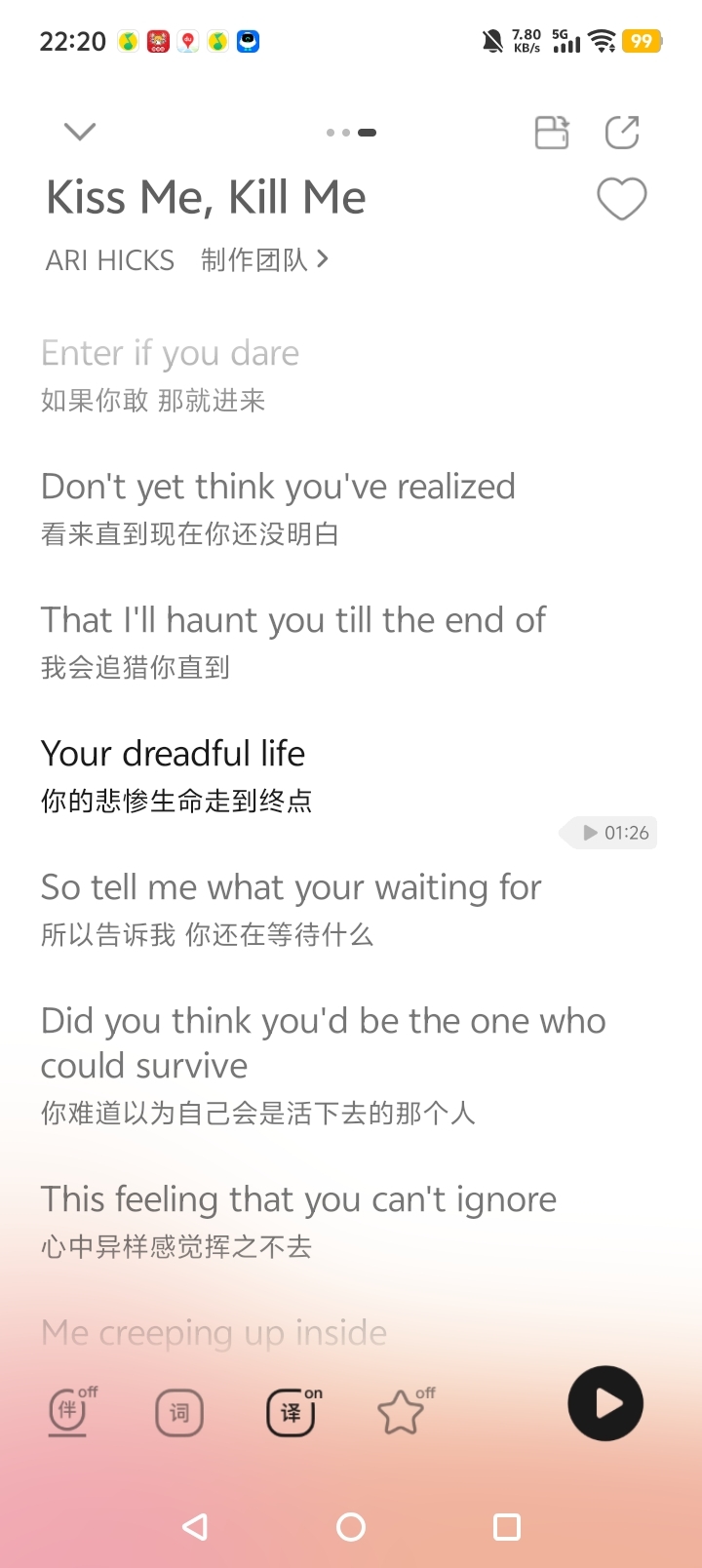Go back with the system back button

pos(195,1526)
